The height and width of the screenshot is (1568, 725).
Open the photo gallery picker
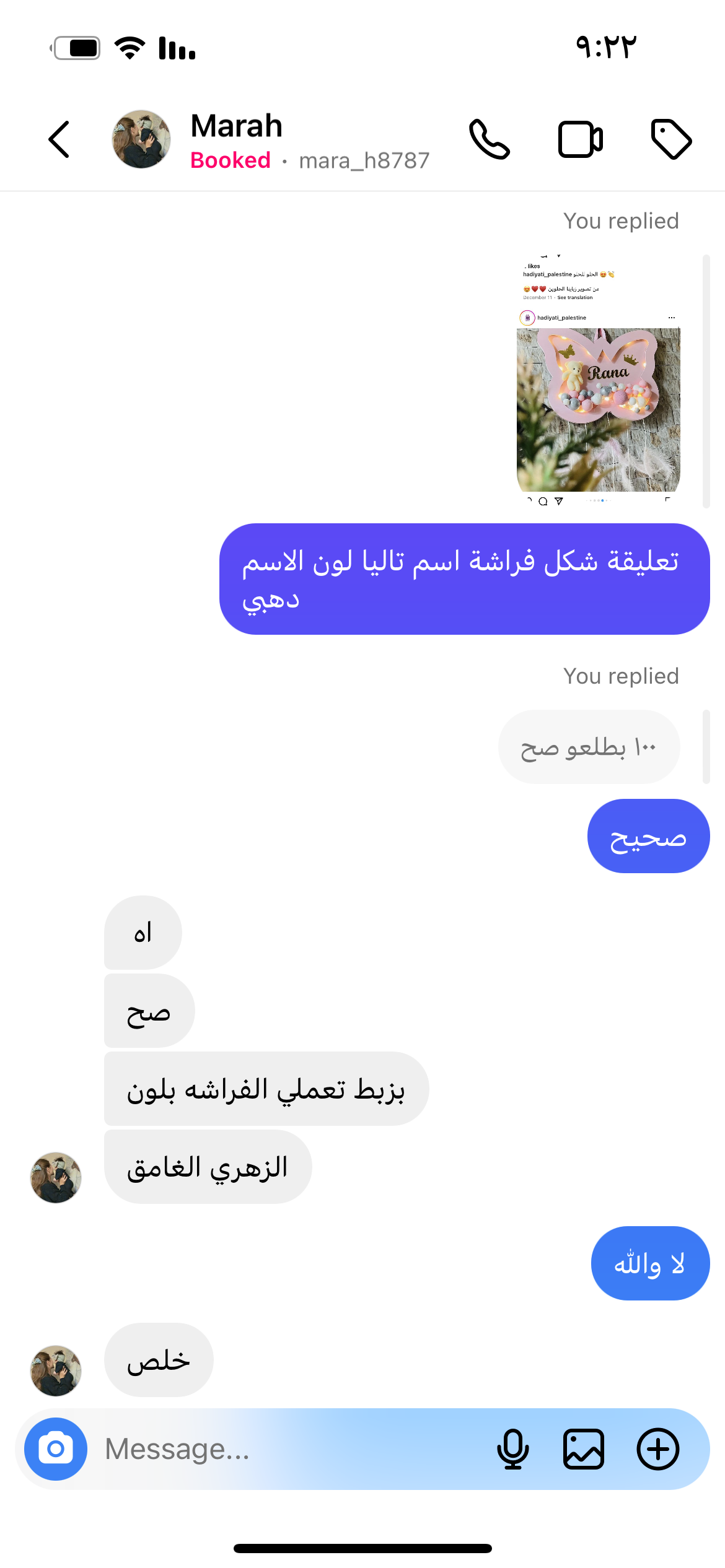583,1448
